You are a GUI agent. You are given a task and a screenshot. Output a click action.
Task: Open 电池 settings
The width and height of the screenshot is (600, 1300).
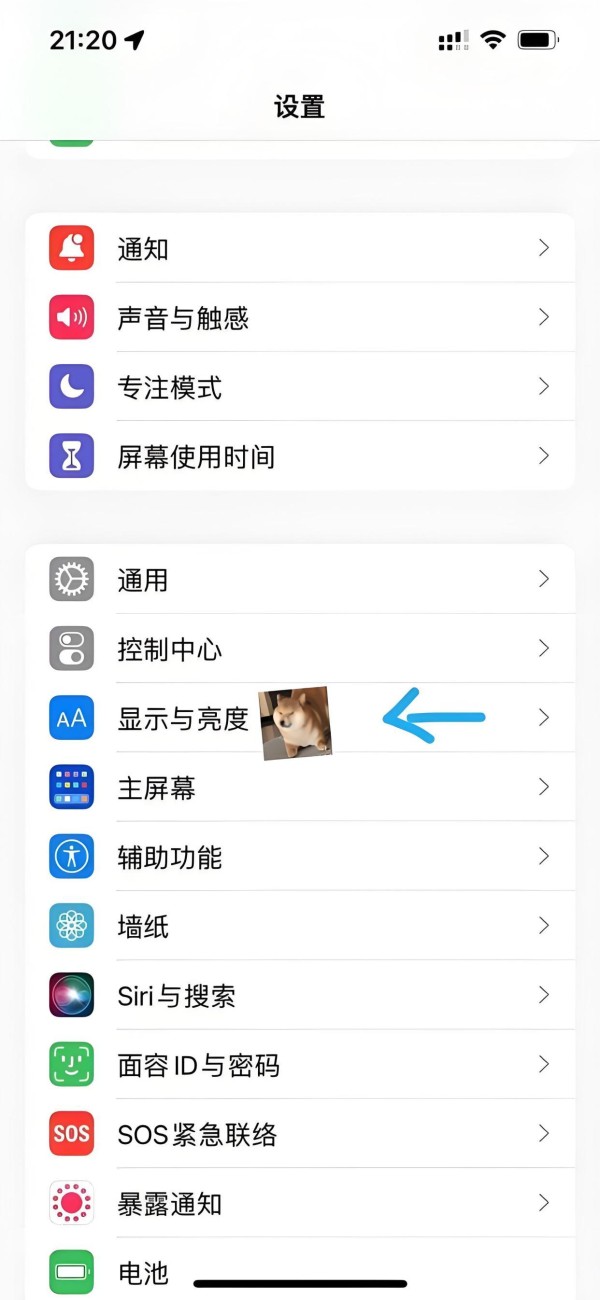tap(300, 1270)
